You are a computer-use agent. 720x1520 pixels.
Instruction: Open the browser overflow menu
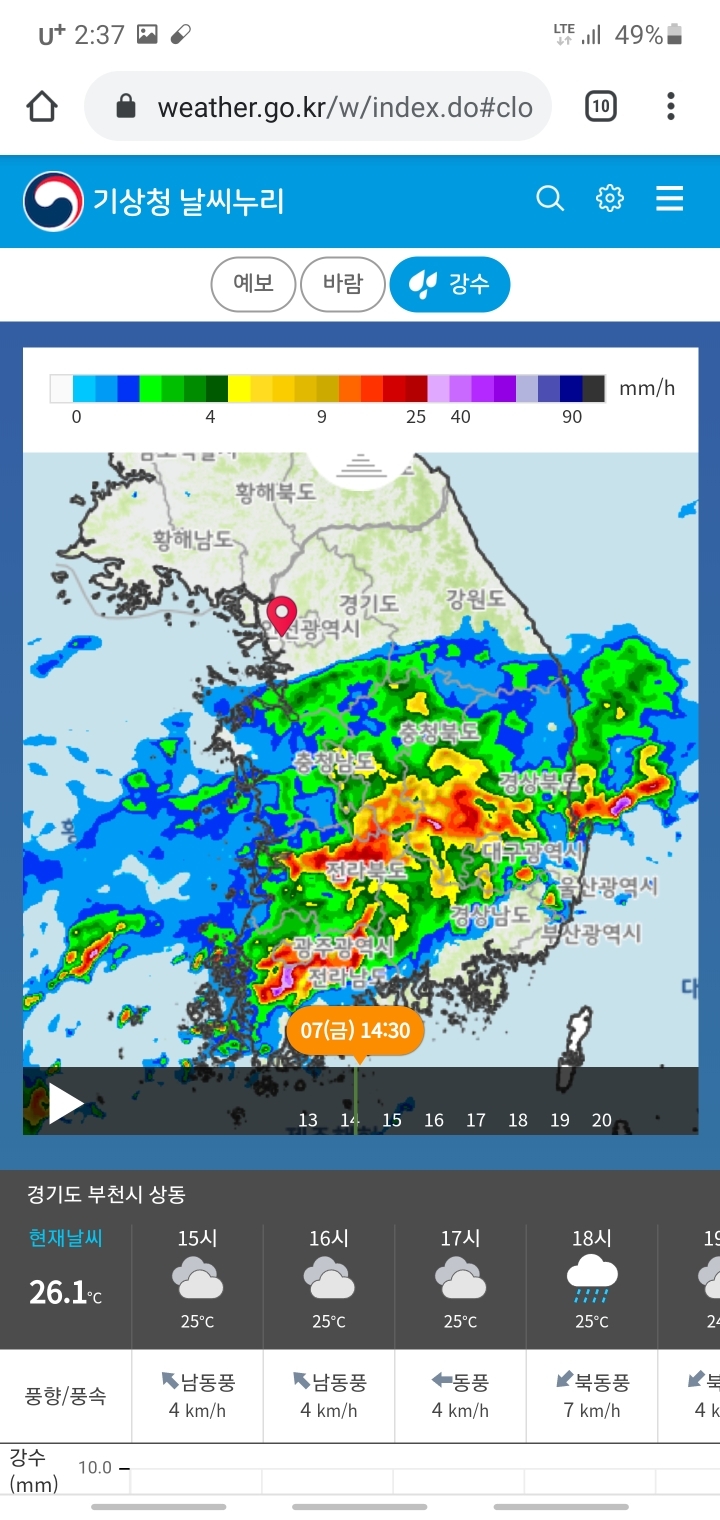pos(671,106)
